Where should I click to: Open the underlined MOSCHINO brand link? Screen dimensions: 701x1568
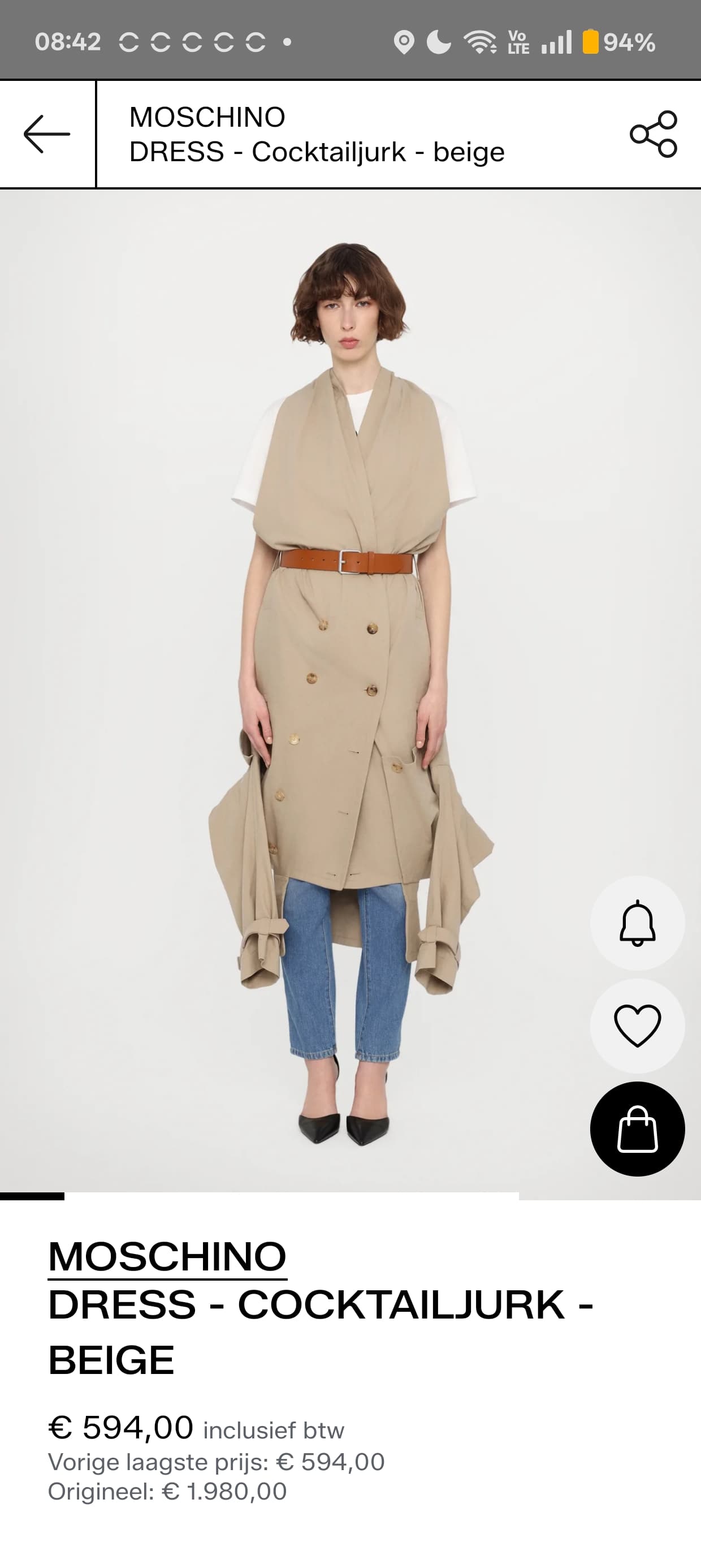click(x=167, y=1256)
